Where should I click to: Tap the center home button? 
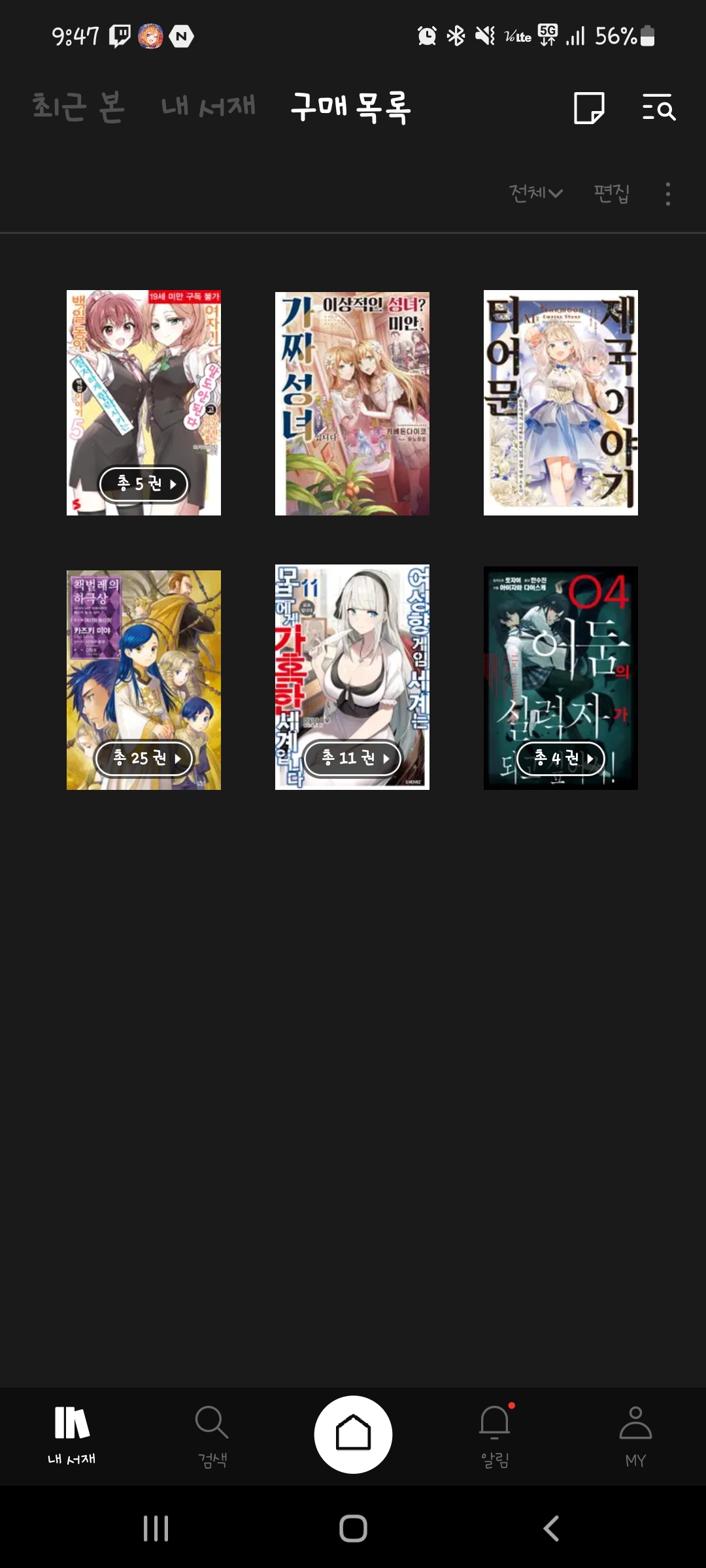coord(353,1434)
